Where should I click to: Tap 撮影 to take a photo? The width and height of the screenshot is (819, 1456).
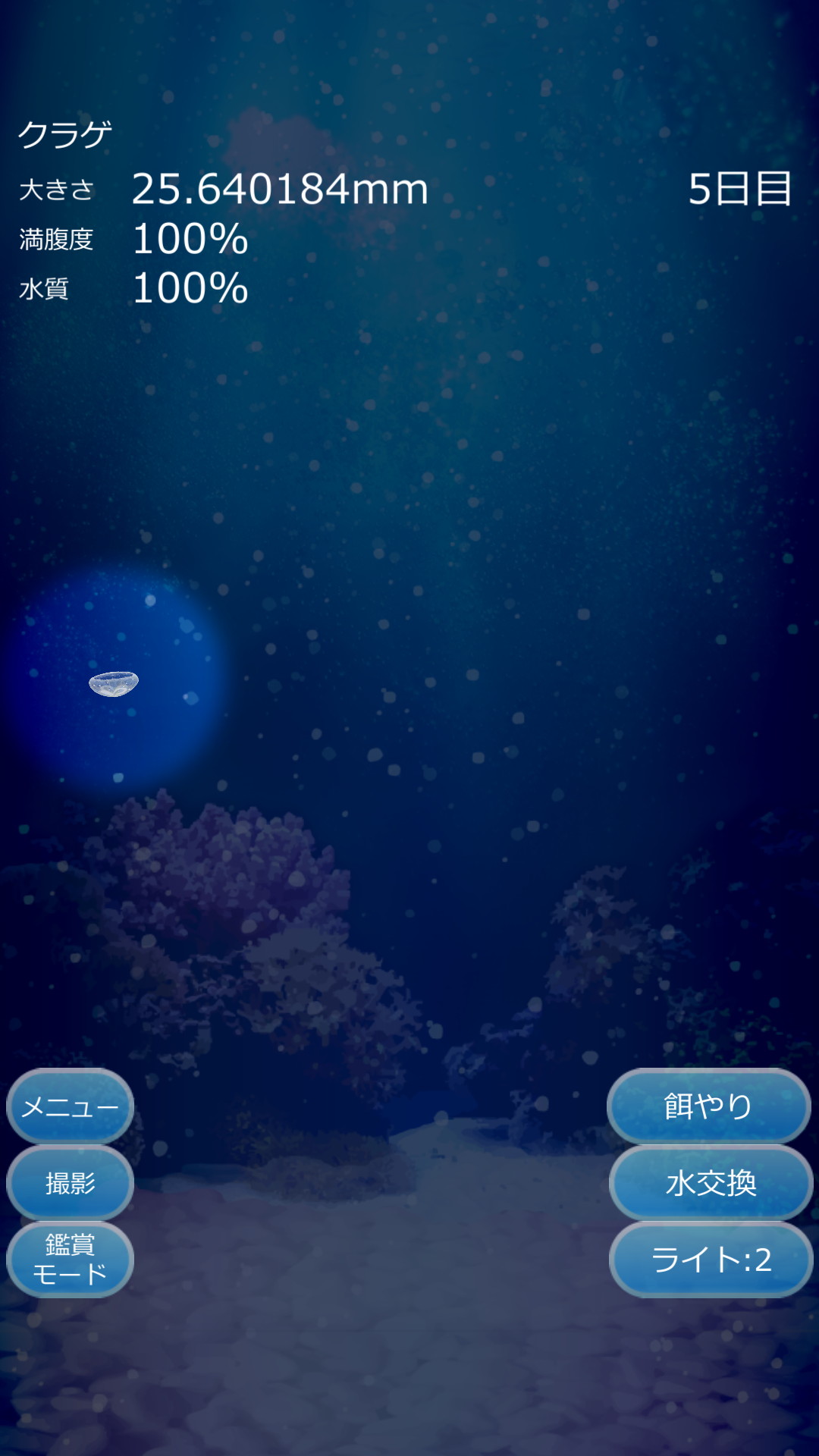(70, 1183)
